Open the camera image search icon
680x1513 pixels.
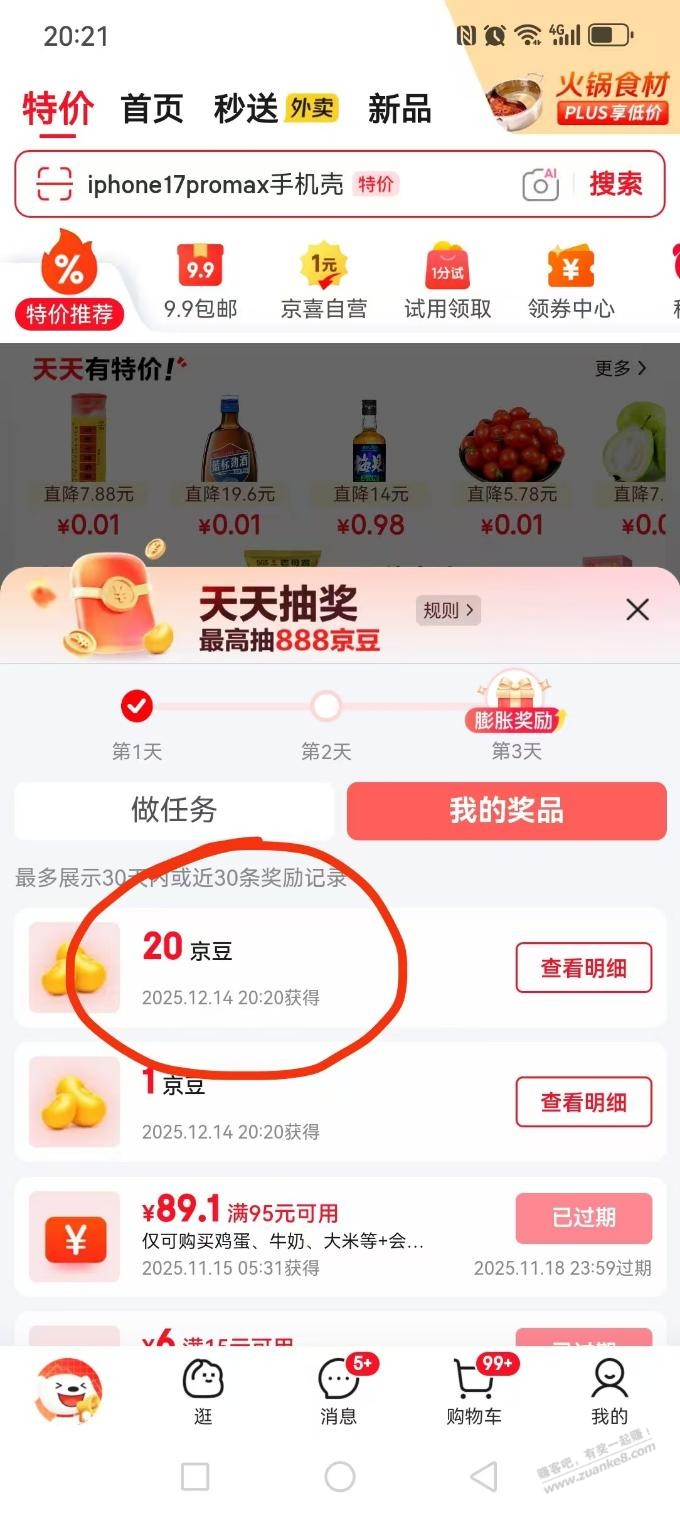tap(540, 184)
